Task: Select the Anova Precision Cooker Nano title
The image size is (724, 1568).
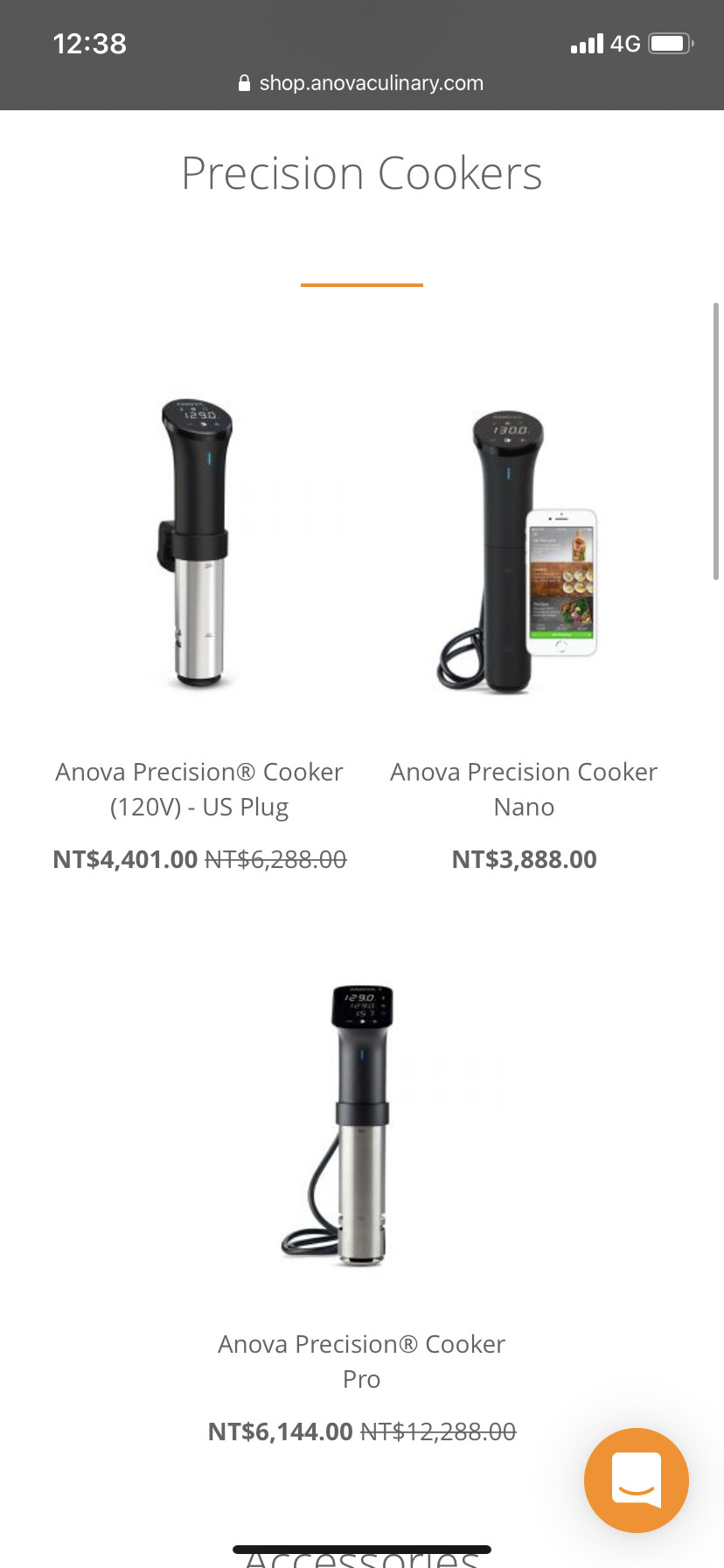Action: click(x=523, y=788)
